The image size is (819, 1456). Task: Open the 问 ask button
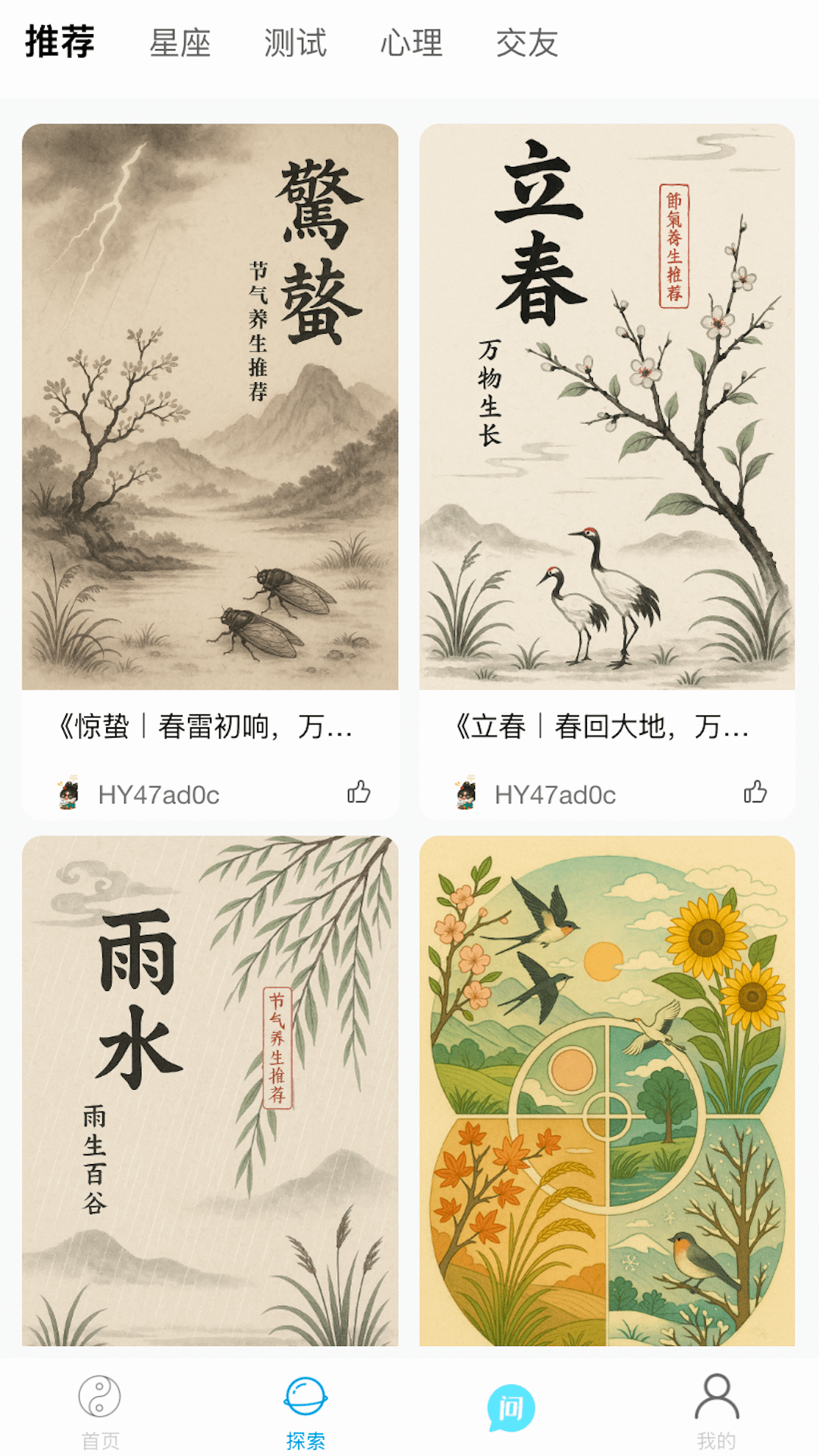[511, 1409]
